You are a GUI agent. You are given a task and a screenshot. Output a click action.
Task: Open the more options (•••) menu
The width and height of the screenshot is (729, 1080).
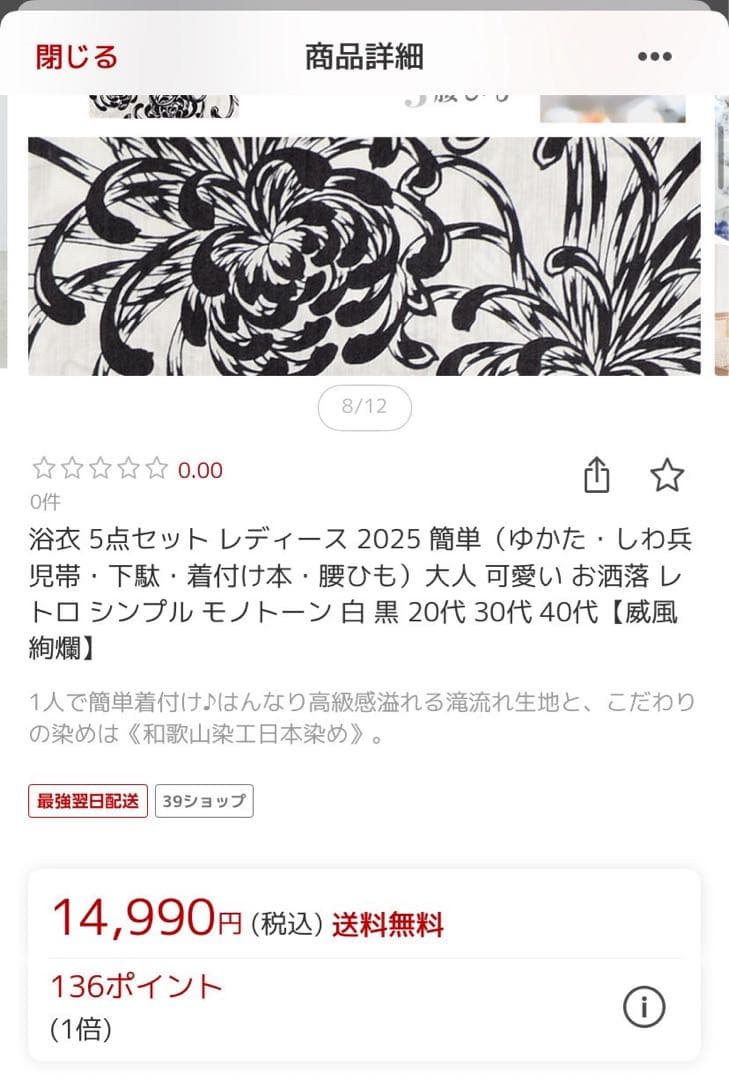click(654, 57)
